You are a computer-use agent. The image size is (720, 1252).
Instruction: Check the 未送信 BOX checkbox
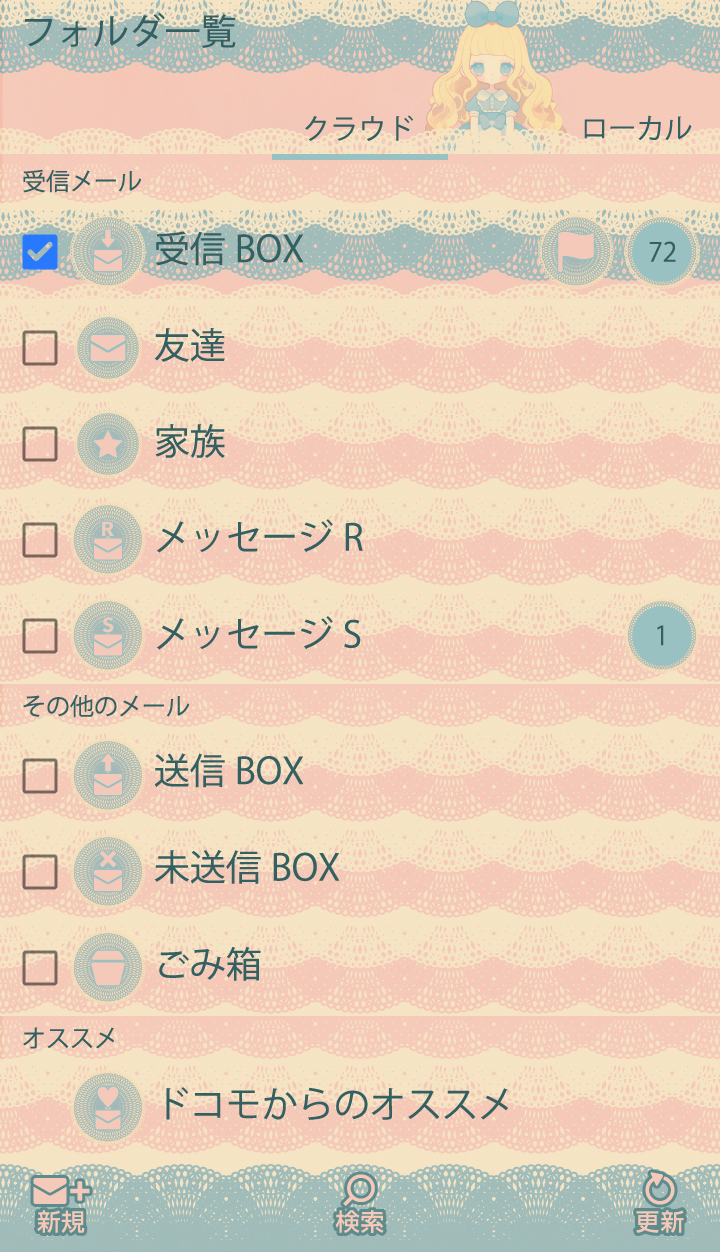click(x=40, y=871)
